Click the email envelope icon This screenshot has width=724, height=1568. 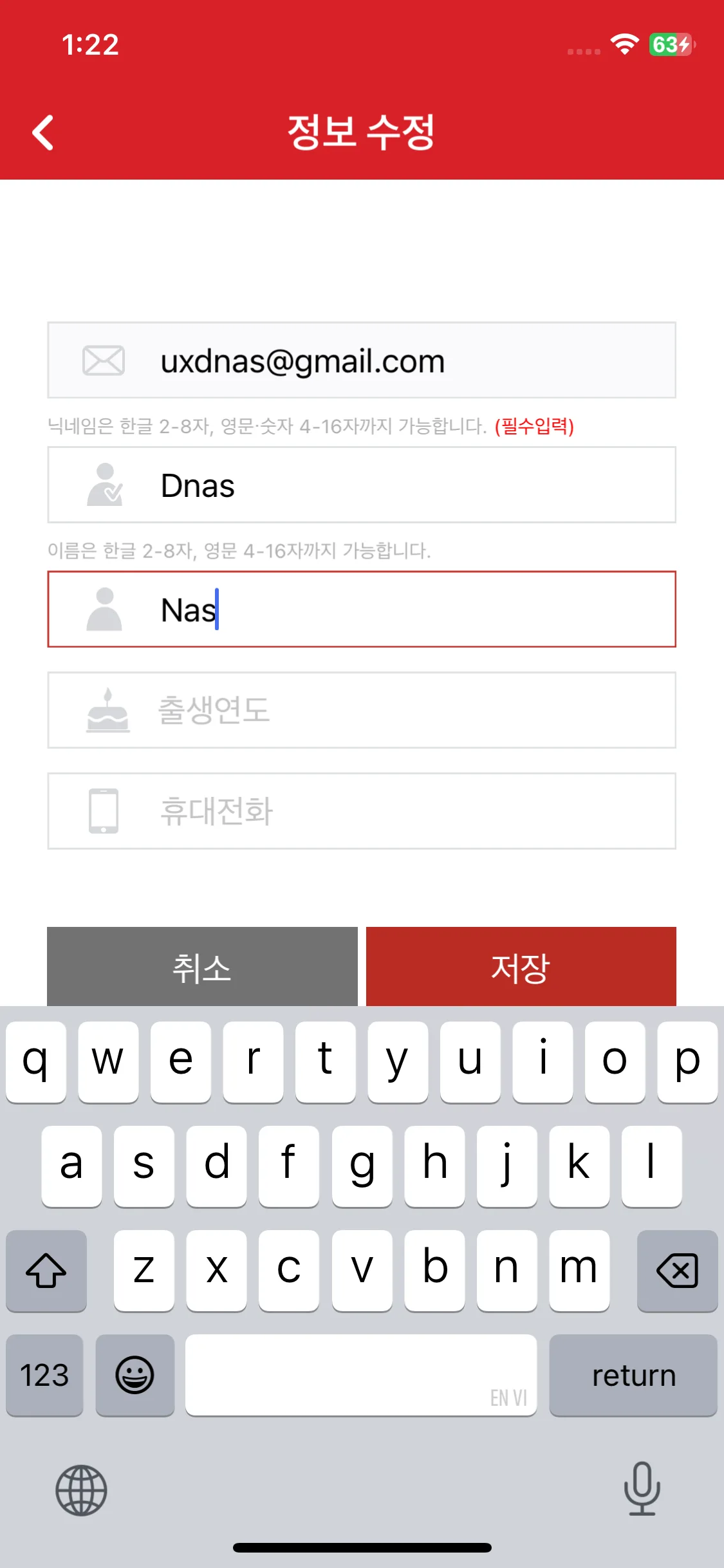pos(103,360)
